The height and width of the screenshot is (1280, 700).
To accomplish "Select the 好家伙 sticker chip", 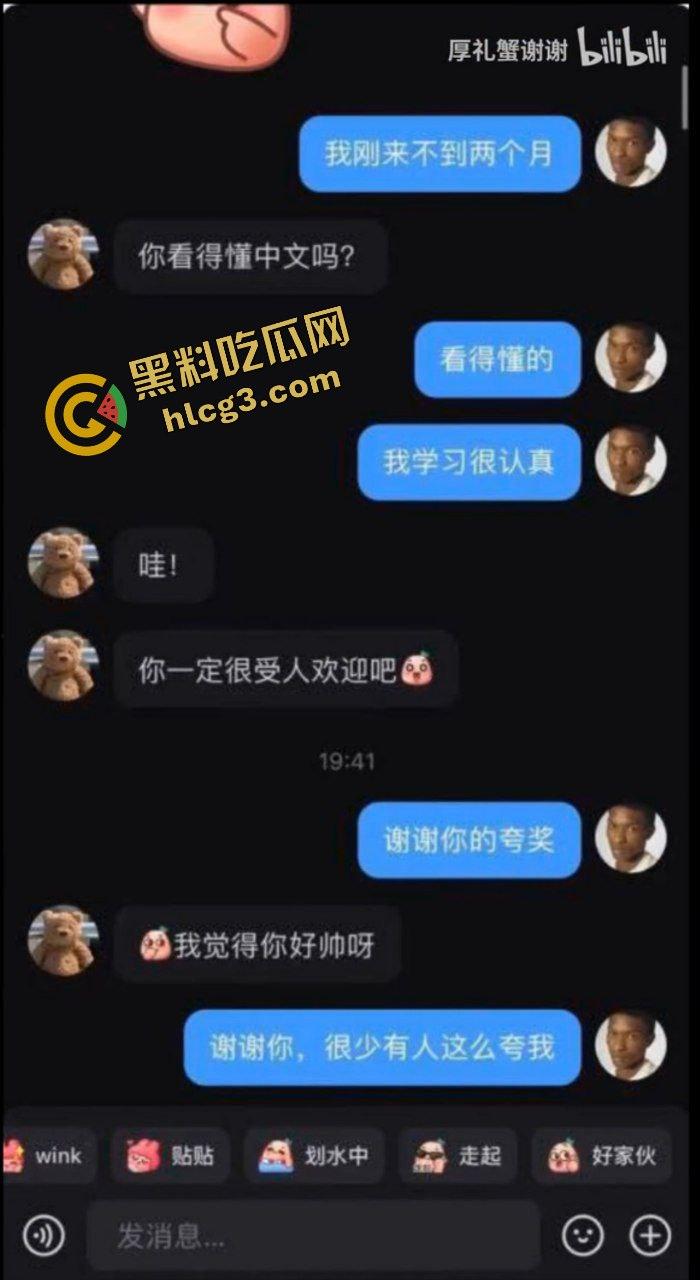I will (603, 1156).
